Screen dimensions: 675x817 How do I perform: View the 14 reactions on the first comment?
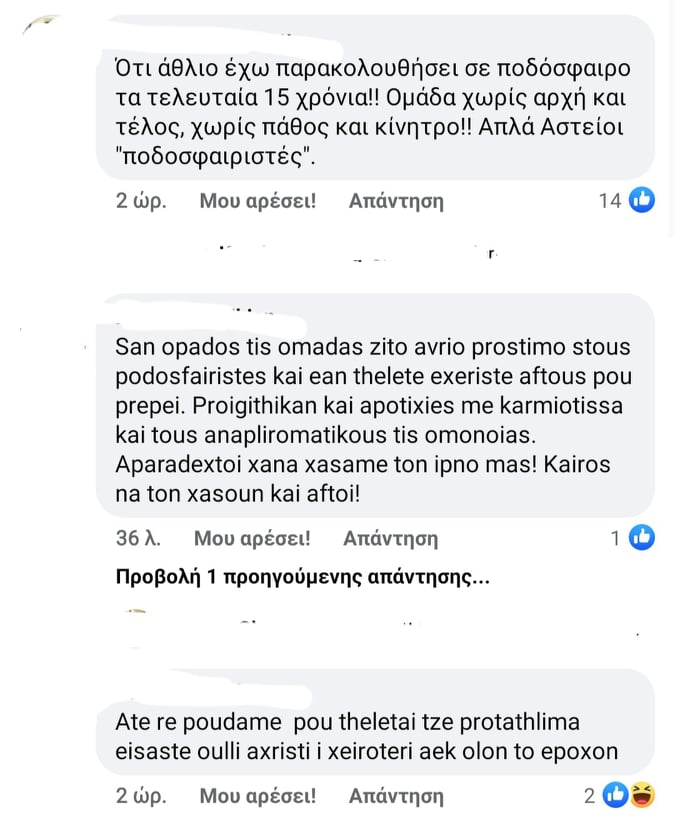(x=627, y=200)
